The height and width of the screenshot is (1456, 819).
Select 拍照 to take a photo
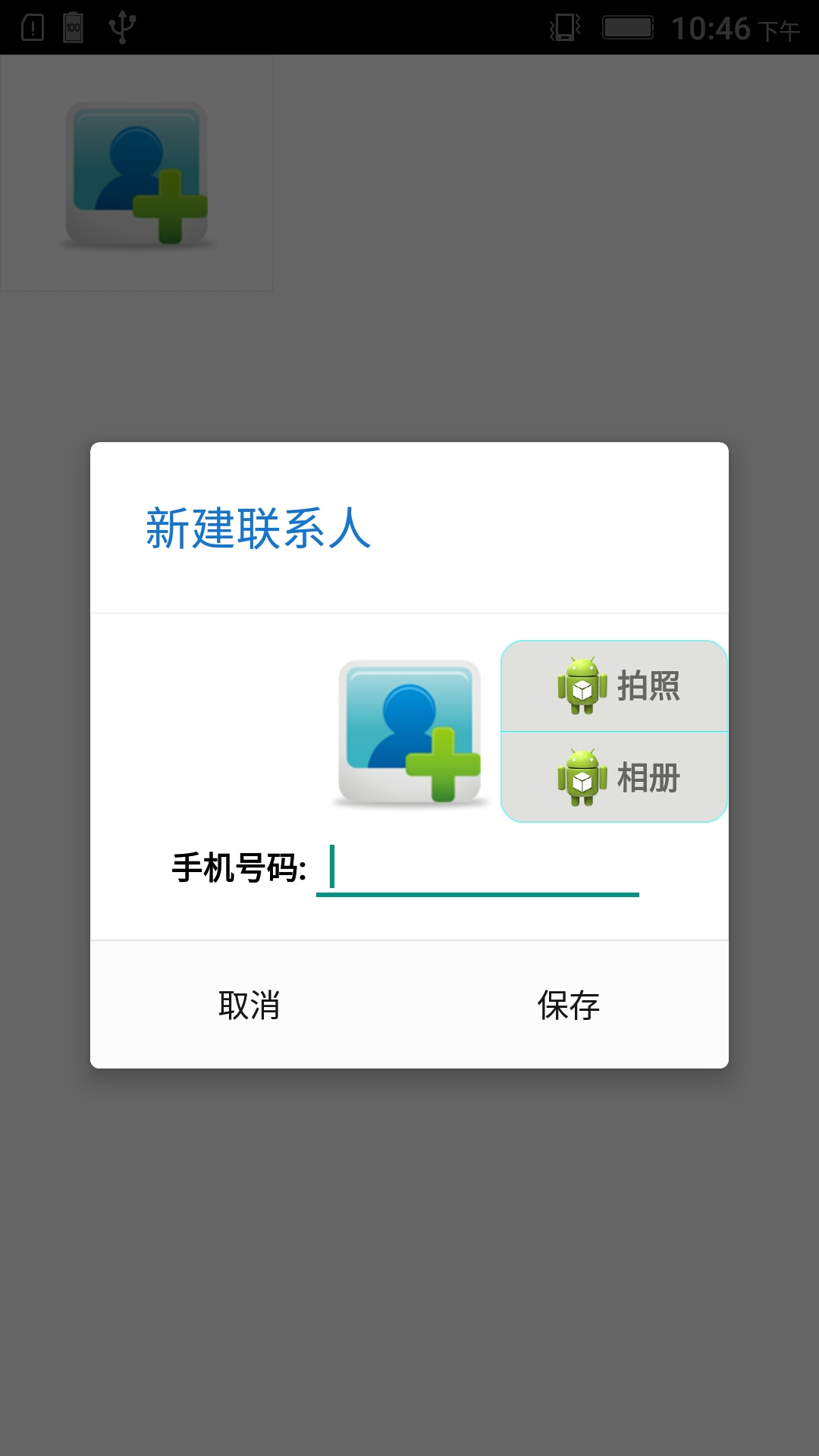pyautogui.click(x=614, y=686)
